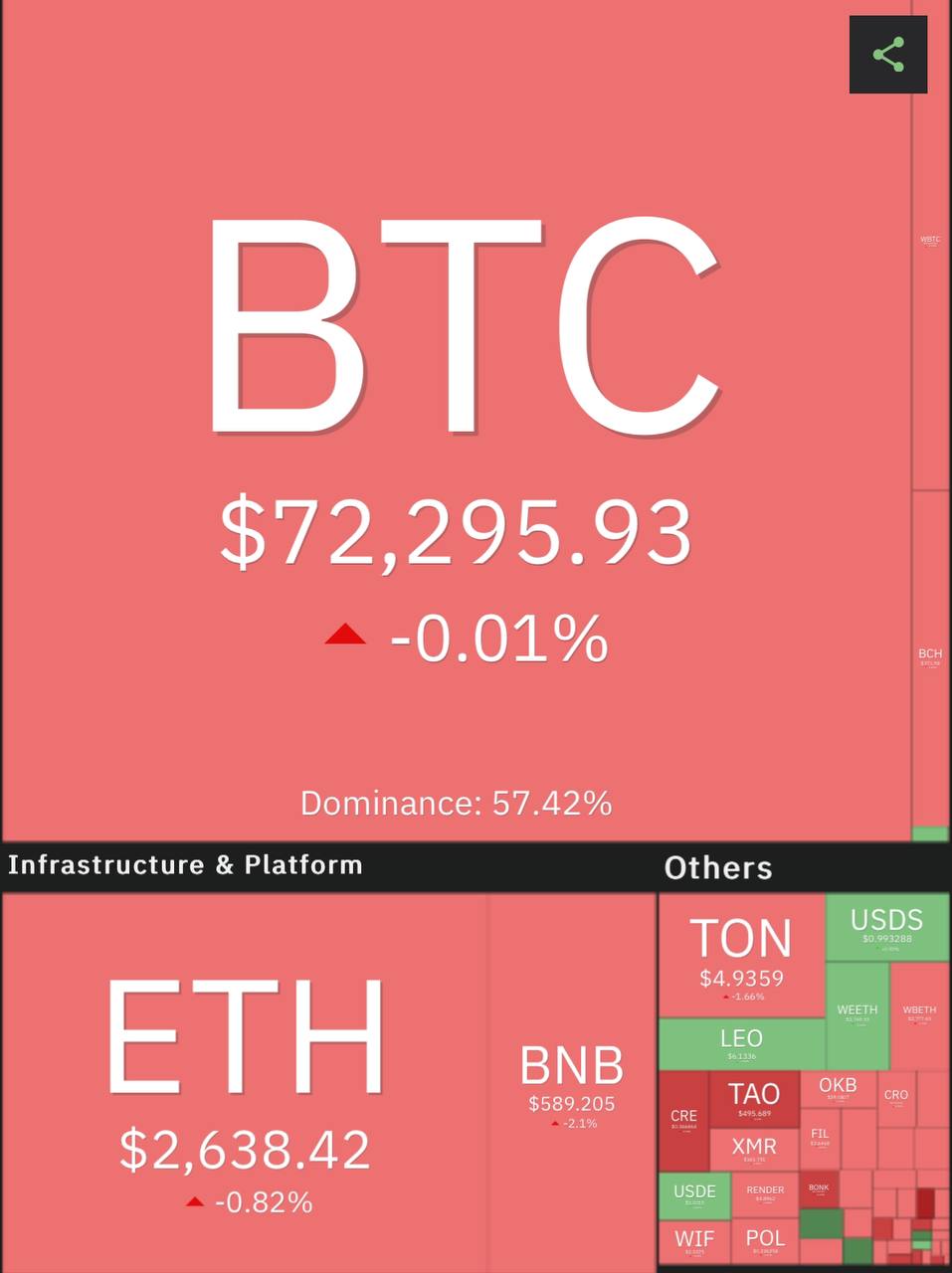Share this crypto heatmap
Screen dimensions: 952x1273
tap(888, 55)
